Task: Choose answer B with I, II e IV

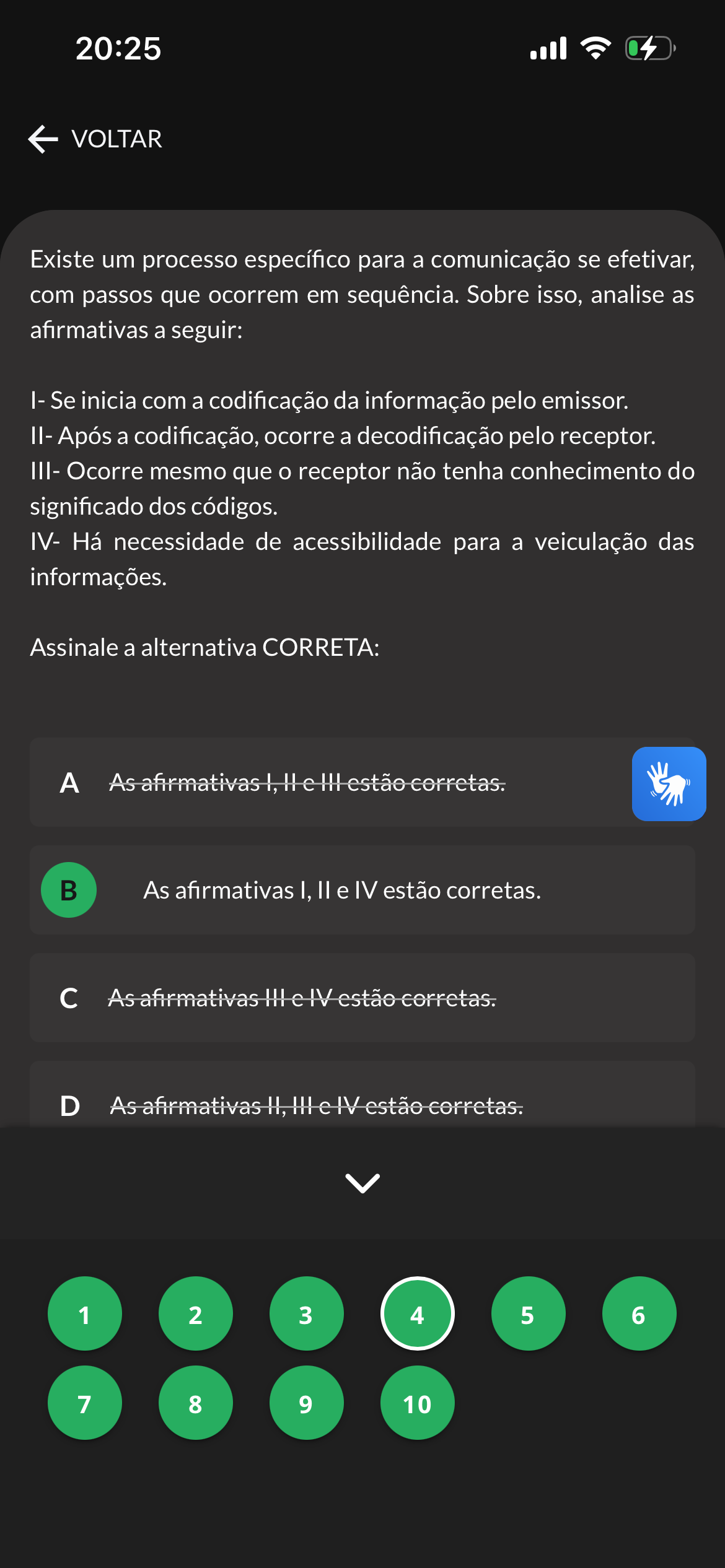Action: 362,890
